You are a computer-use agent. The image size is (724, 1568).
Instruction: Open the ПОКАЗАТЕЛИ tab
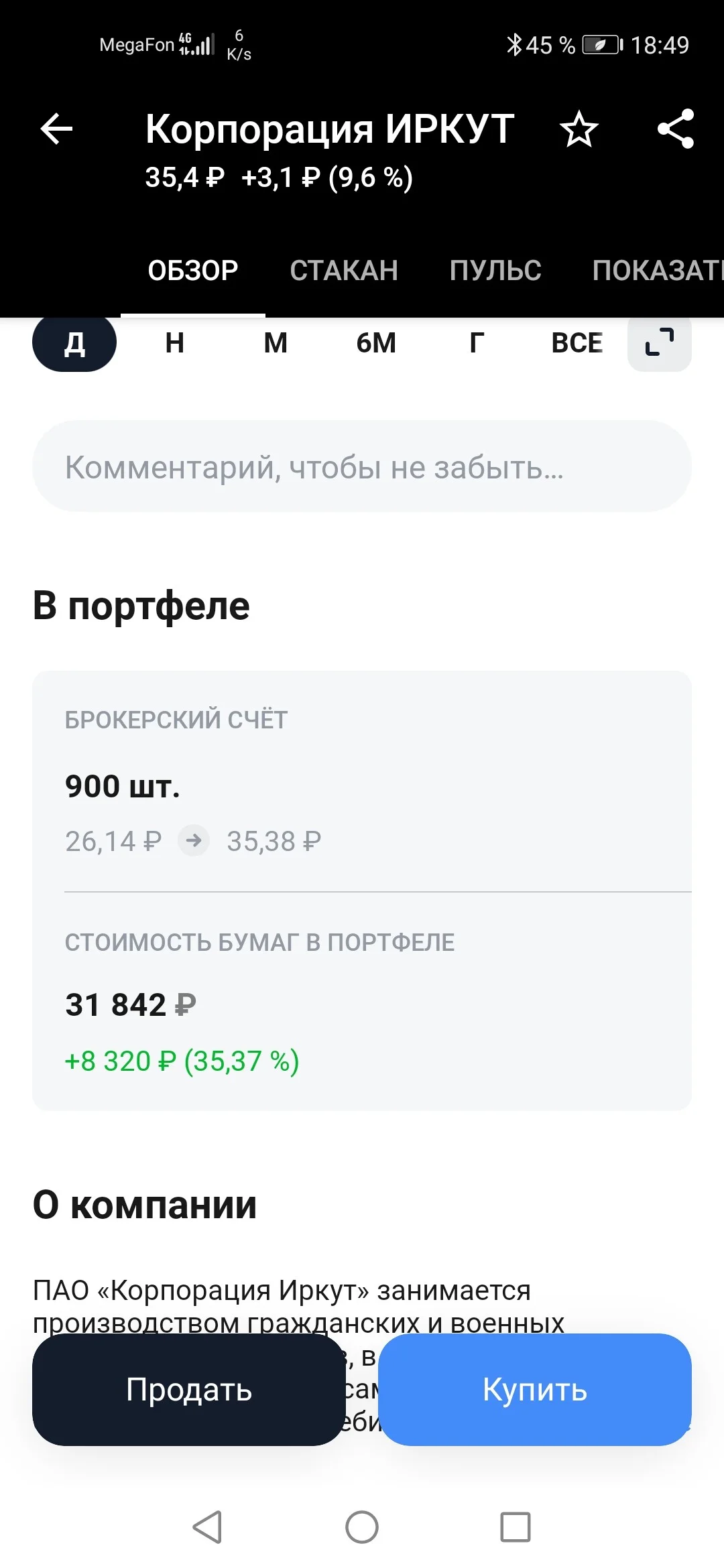658,271
